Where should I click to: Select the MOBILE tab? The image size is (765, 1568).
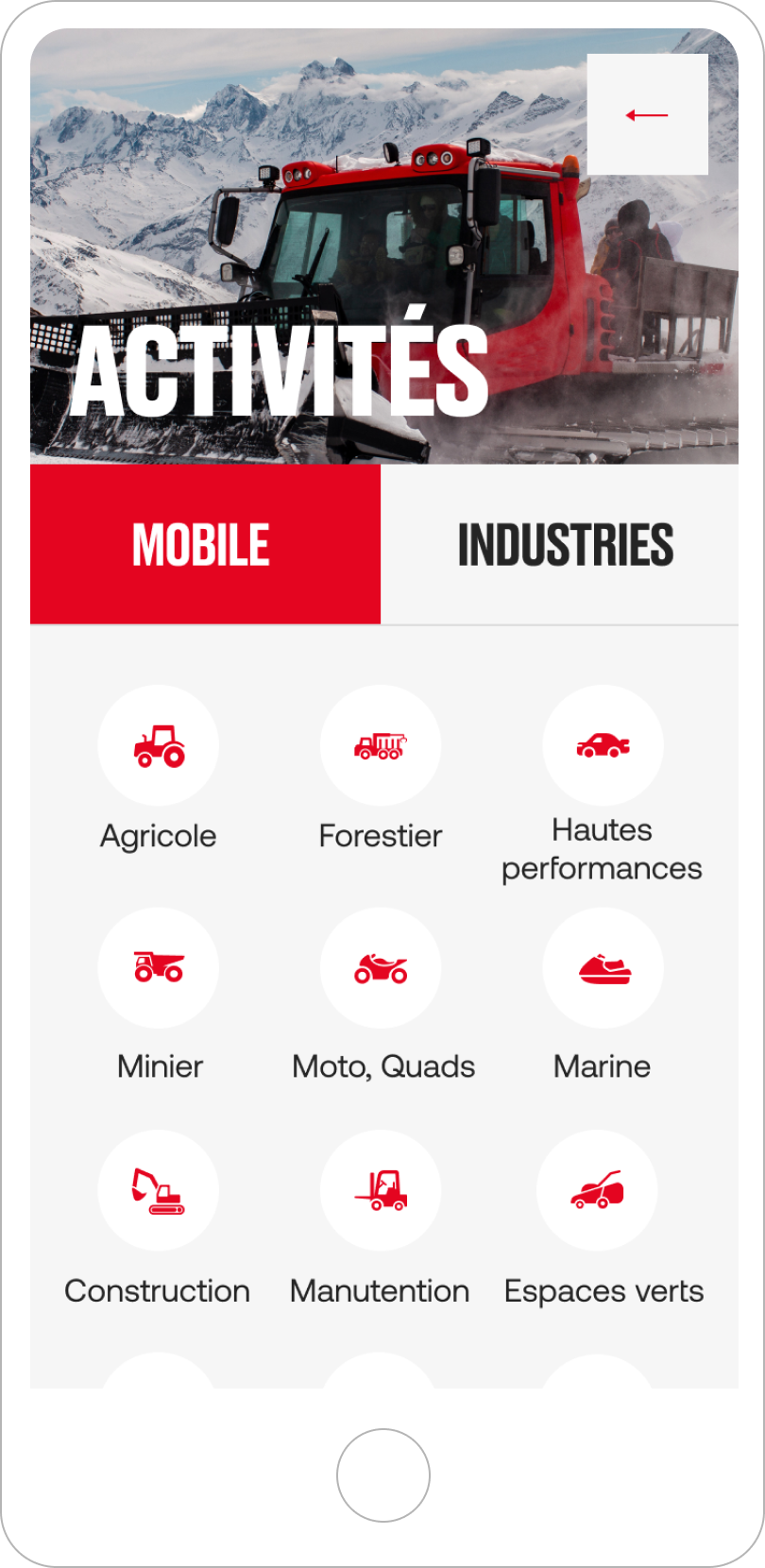pyautogui.click(x=204, y=544)
